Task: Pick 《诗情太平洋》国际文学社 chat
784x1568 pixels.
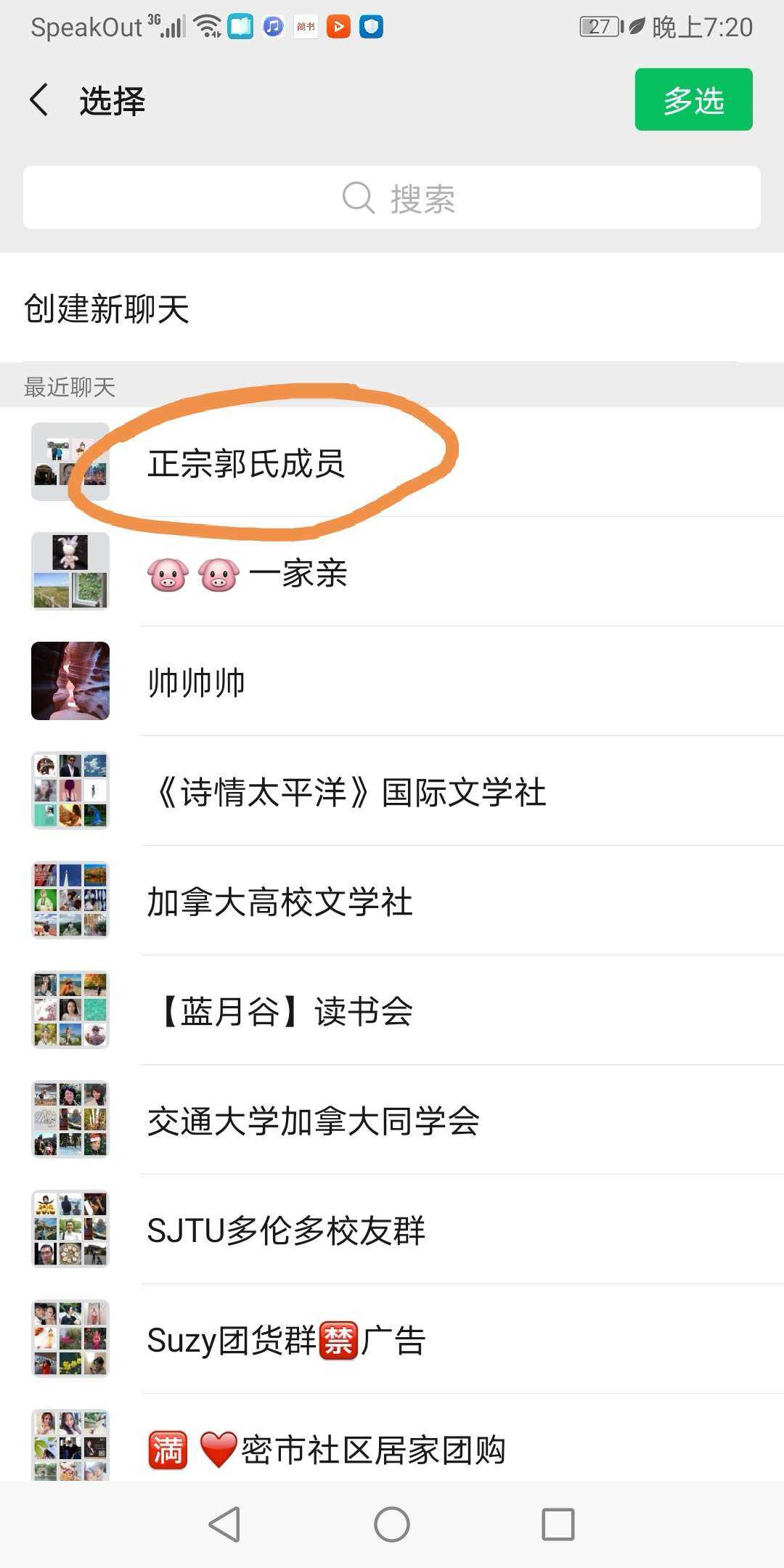Action: pyautogui.click(x=348, y=792)
